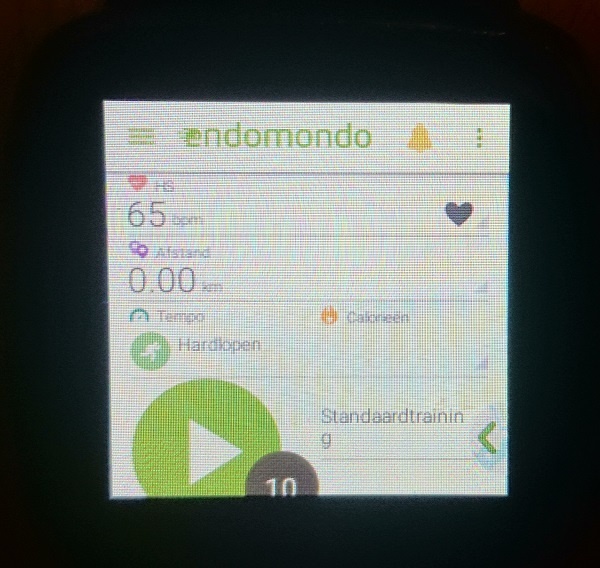Open the three-dot overflow menu
This screenshot has width=600, height=568.
point(480,137)
